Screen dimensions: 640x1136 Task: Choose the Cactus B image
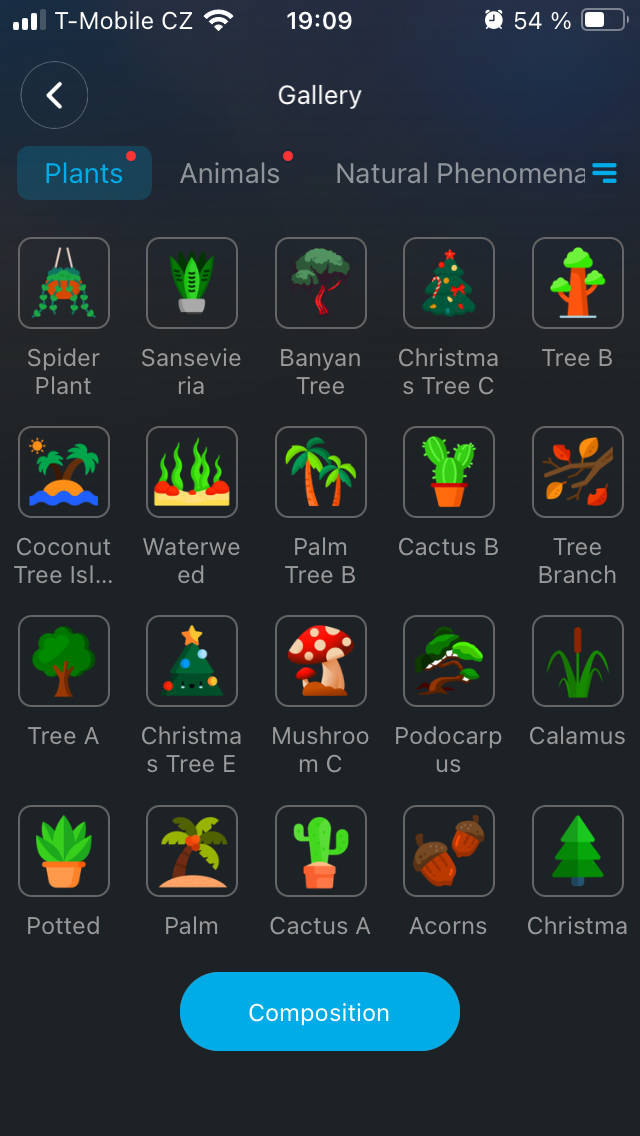pos(449,472)
